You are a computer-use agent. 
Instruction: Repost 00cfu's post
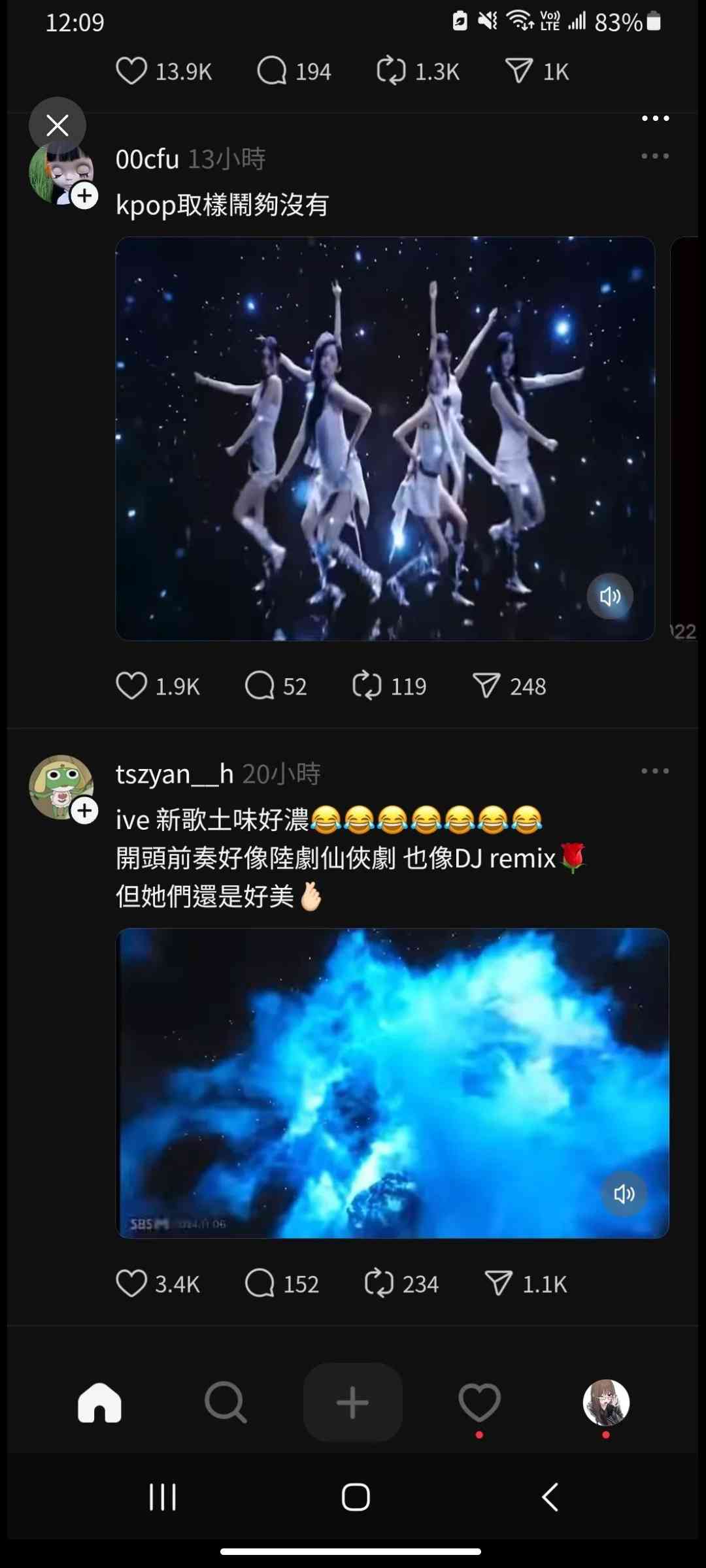[367, 686]
